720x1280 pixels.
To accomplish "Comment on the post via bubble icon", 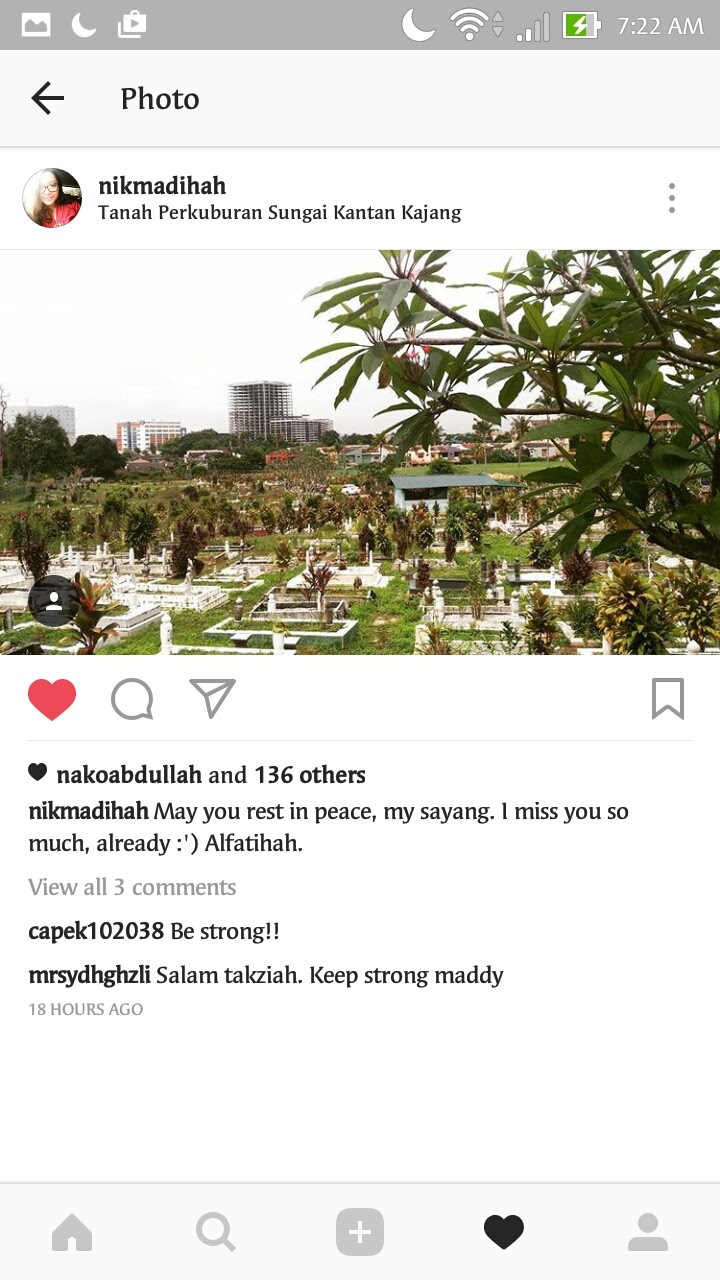I will pyautogui.click(x=132, y=699).
